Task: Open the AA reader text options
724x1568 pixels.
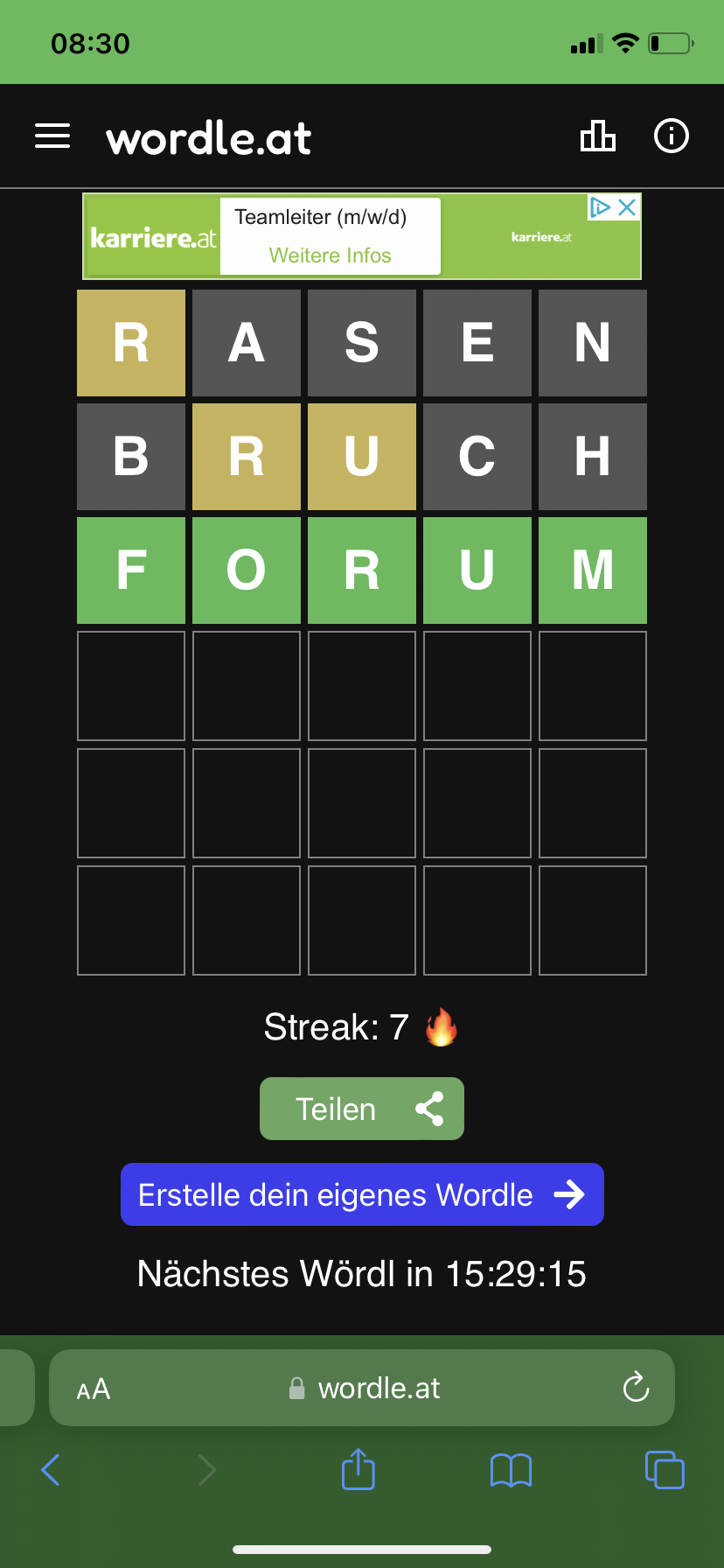Action: 94,1389
